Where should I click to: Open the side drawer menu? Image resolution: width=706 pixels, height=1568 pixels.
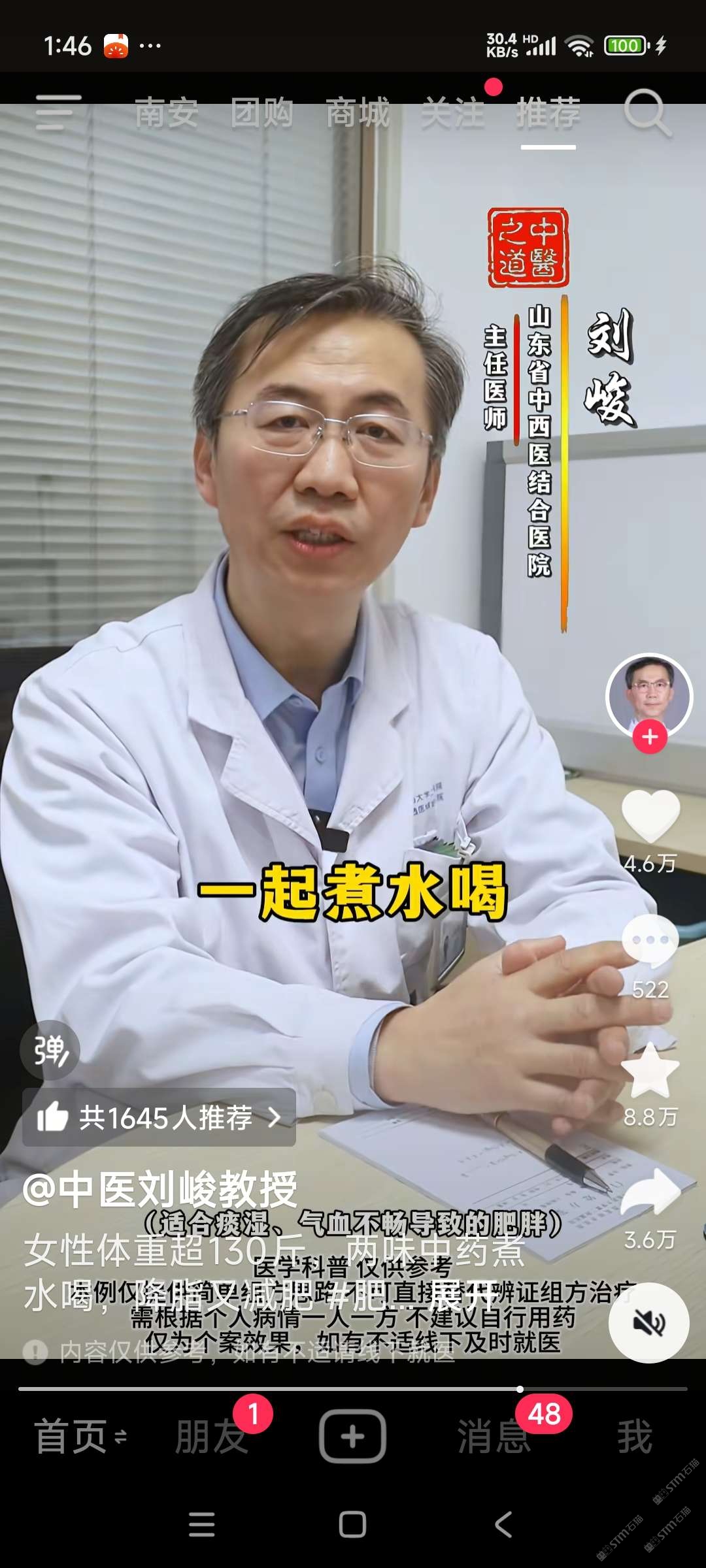tap(58, 112)
